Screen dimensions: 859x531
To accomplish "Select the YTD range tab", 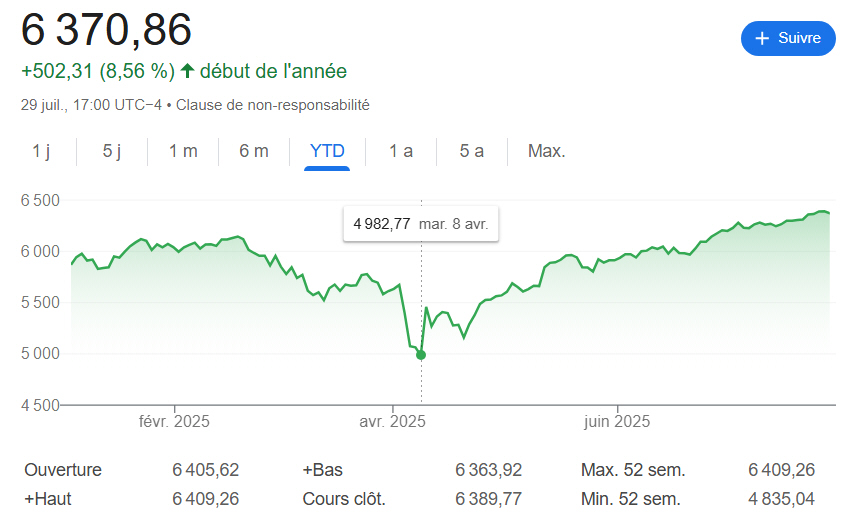I will [327, 151].
